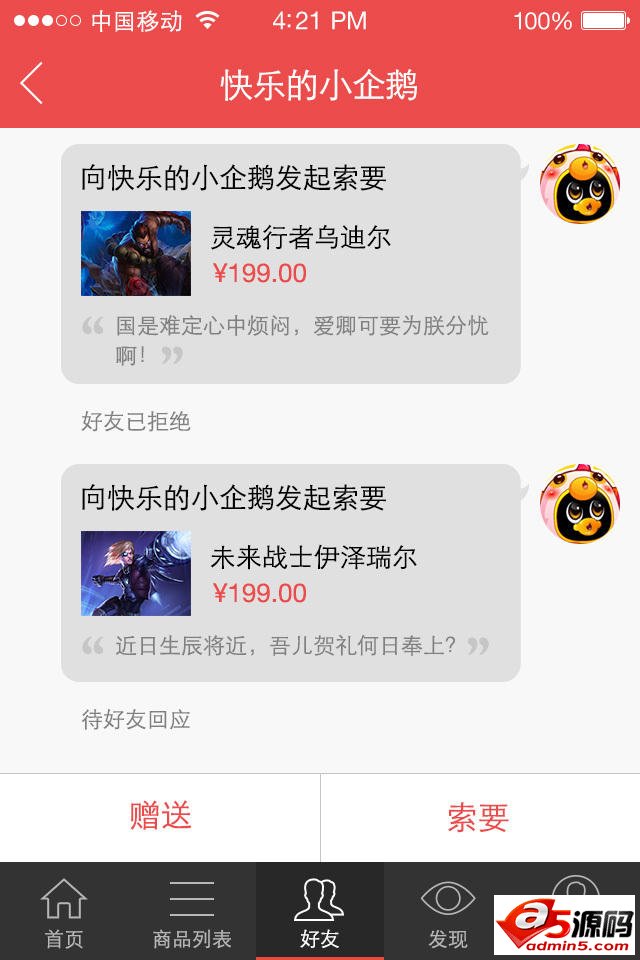Tap the 索要 button
This screenshot has width=640, height=960.
pos(479,817)
